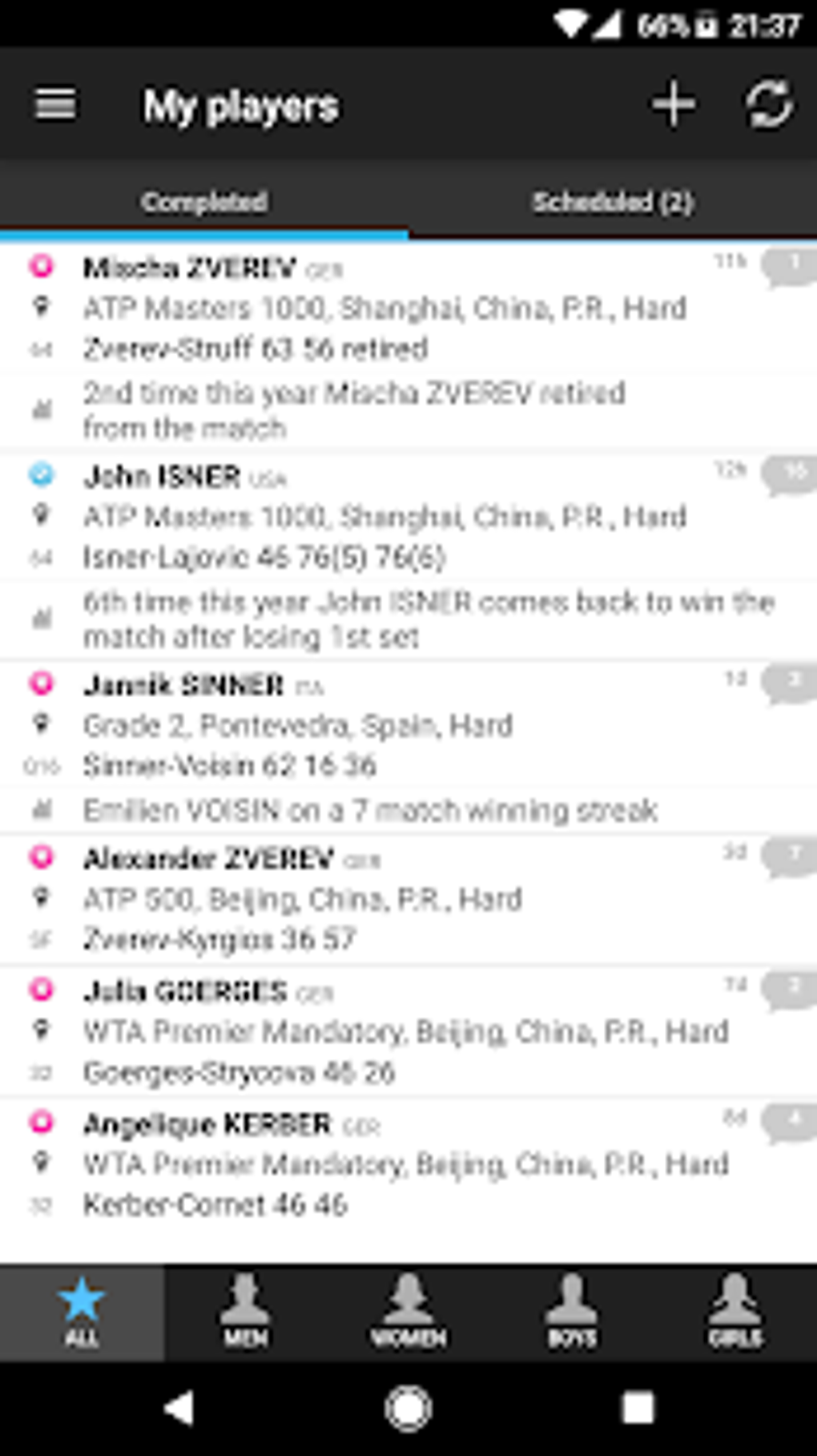817x1456 pixels.
Task: Select the ALL filter tab
Action: (x=82, y=1313)
